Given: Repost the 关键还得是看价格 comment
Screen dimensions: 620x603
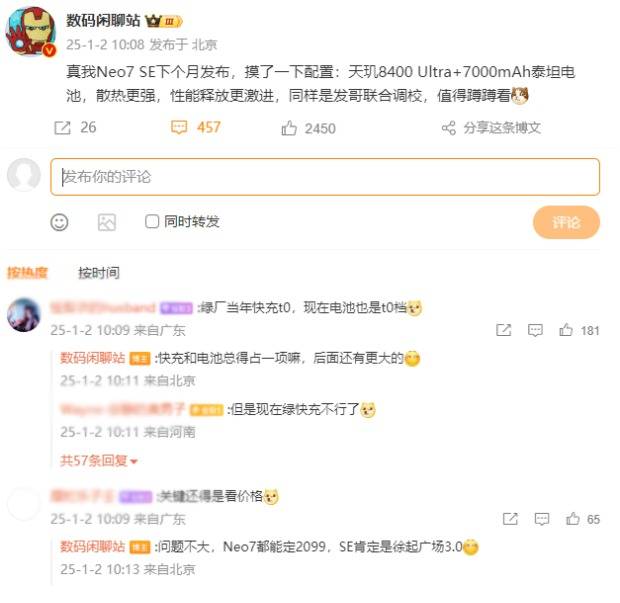Looking at the screenshot, I should (x=510, y=519).
